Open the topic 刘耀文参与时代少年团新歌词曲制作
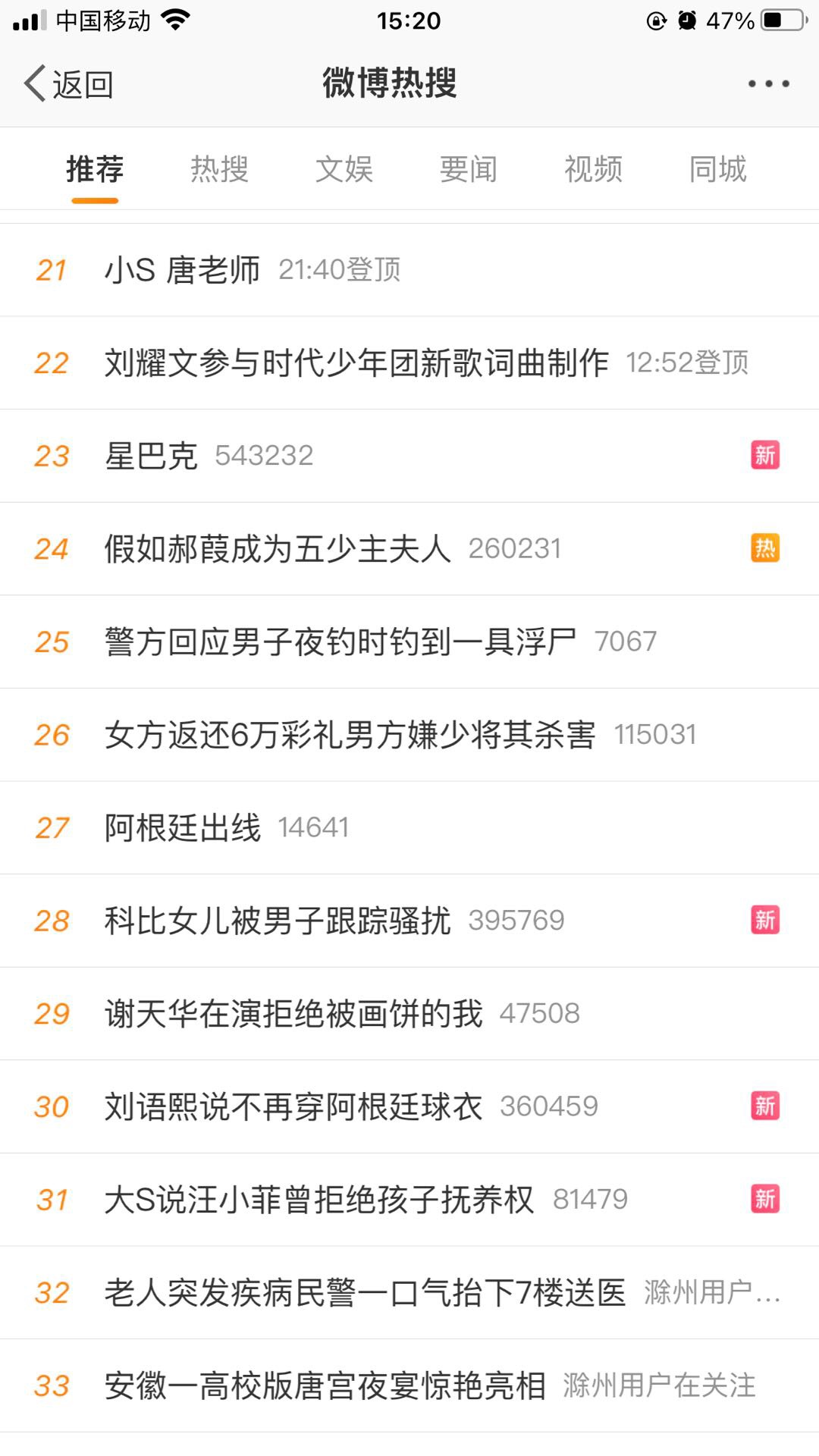 [x=356, y=362]
